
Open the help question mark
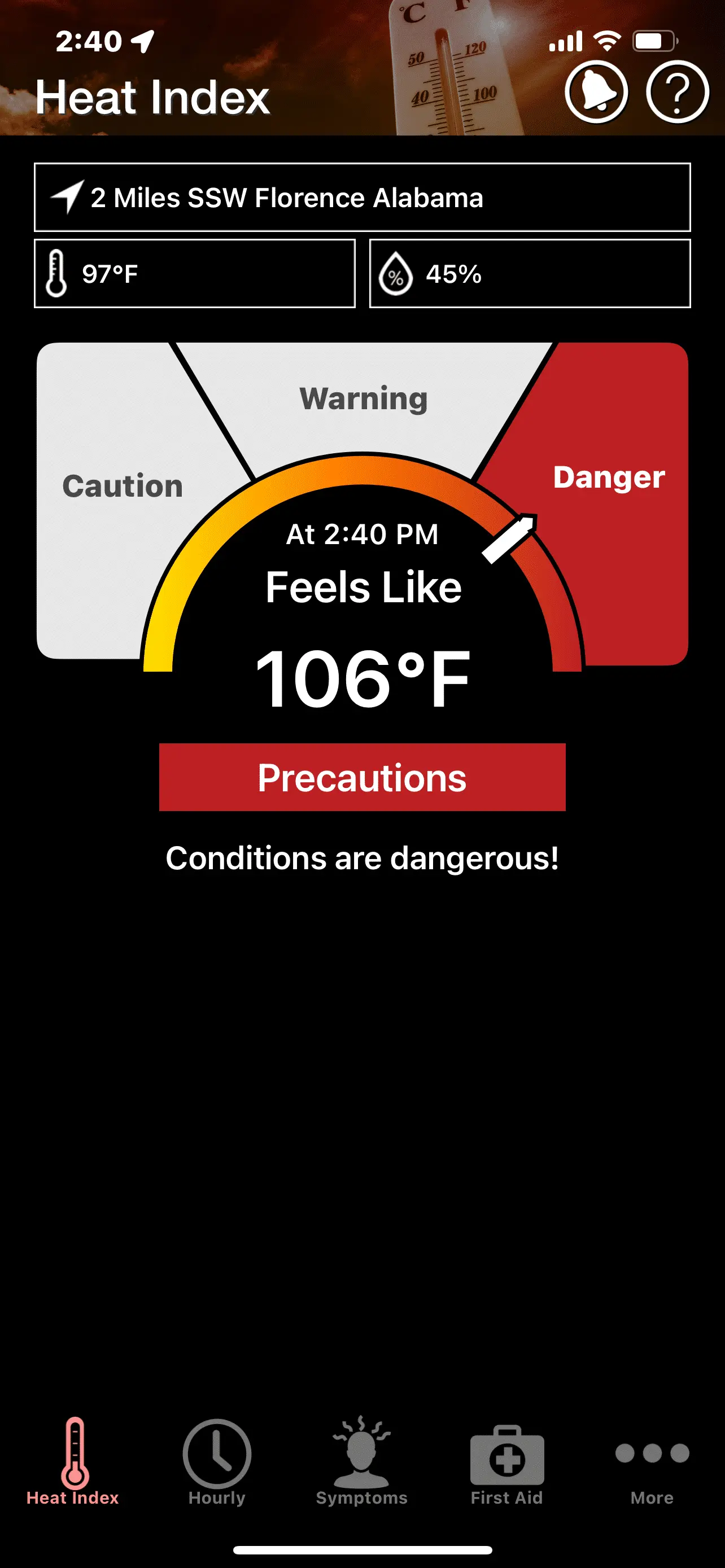pos(677,93)
